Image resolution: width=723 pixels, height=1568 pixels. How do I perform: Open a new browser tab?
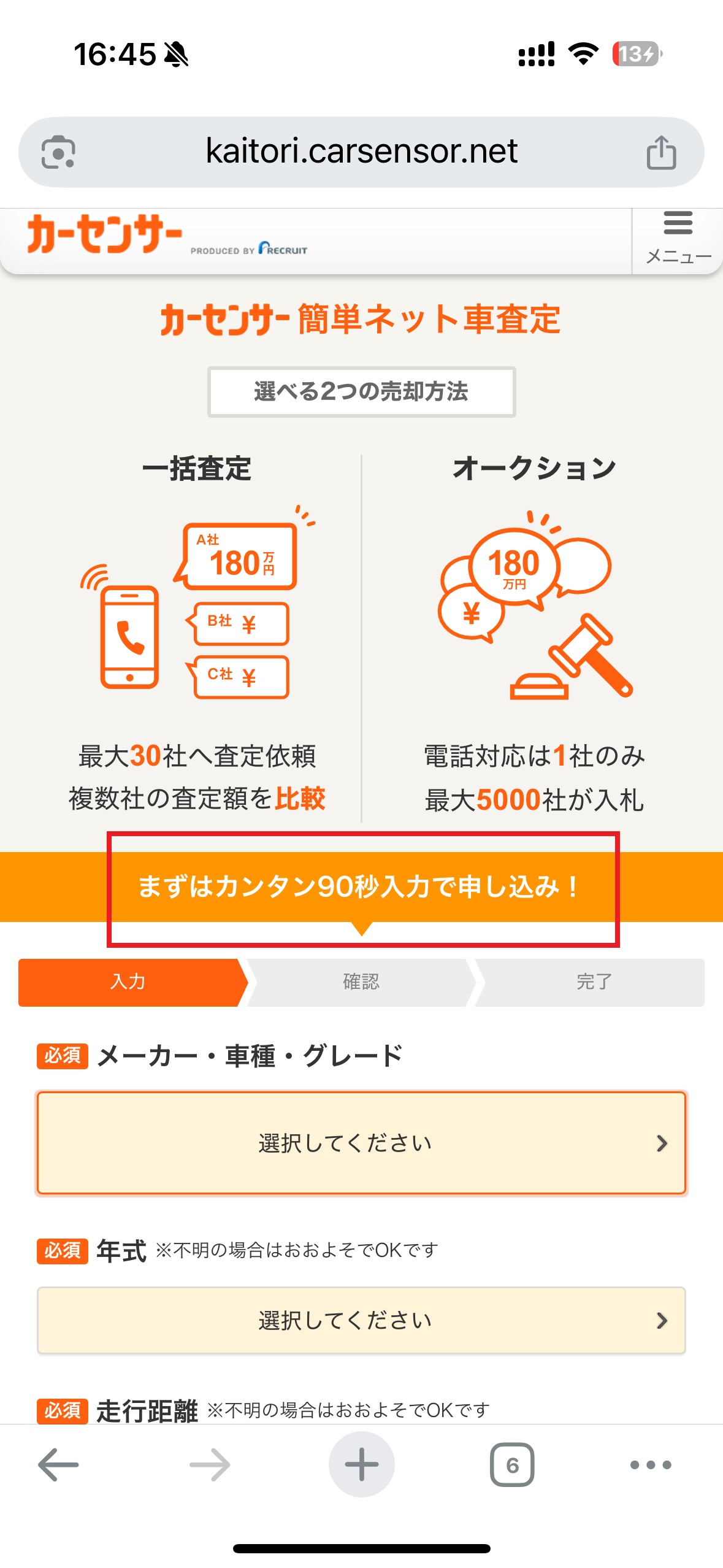pyautogui.click(x=361, y=1464)
